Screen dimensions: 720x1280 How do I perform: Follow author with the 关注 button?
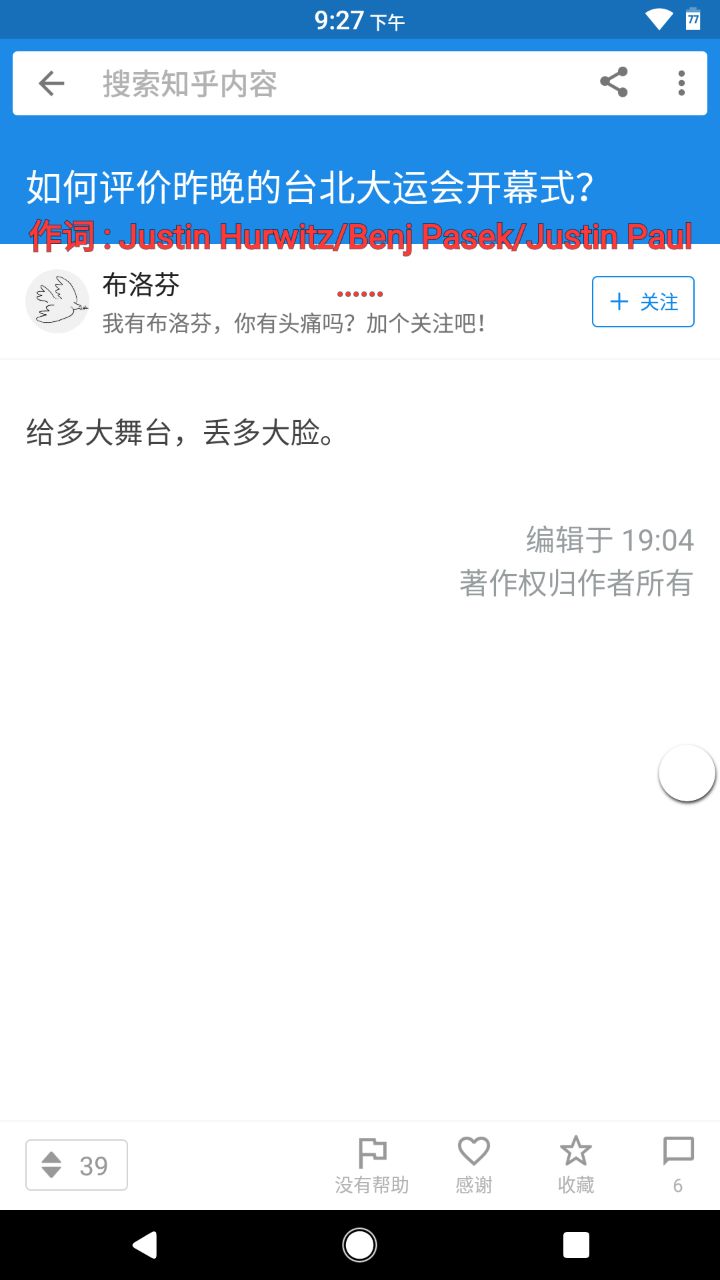pos(643,302)
